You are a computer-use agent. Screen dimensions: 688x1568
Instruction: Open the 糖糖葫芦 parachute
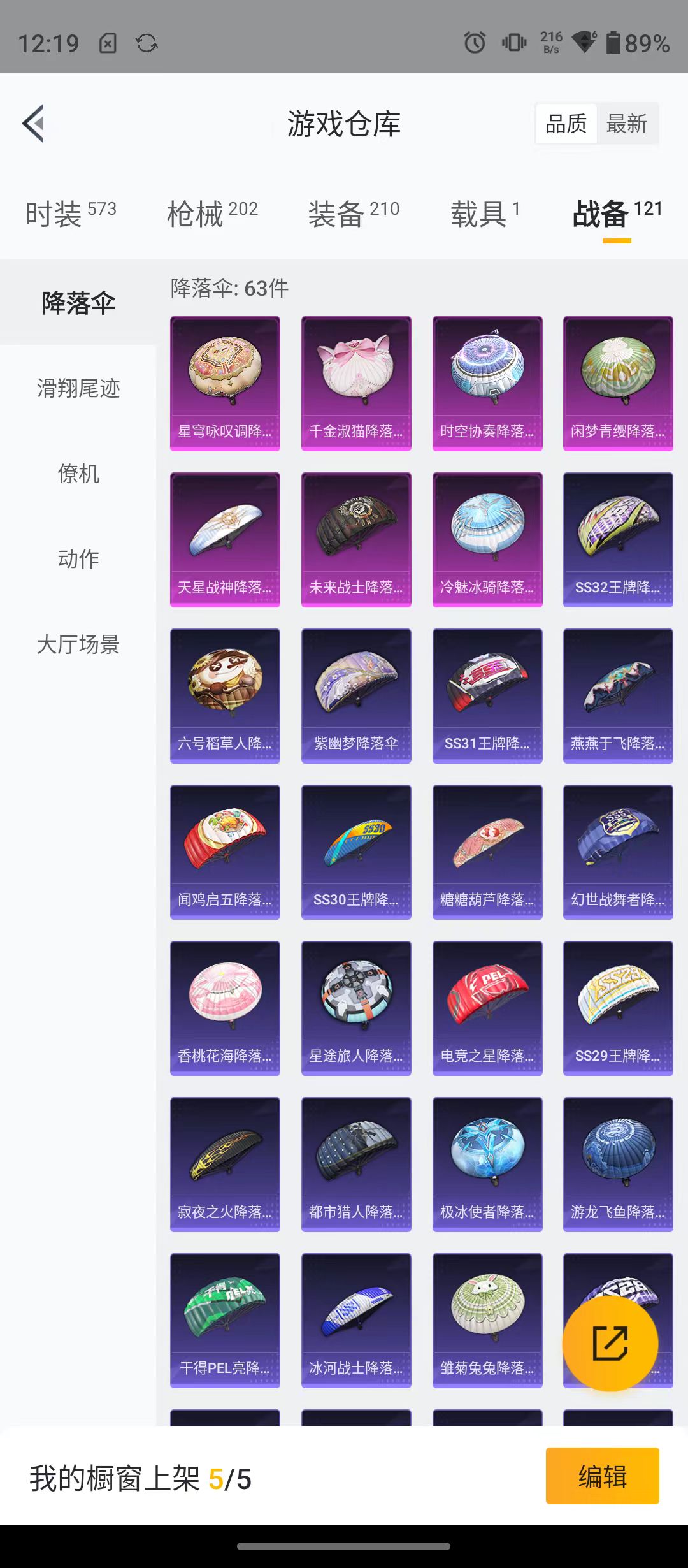click(x=487, y=852)
